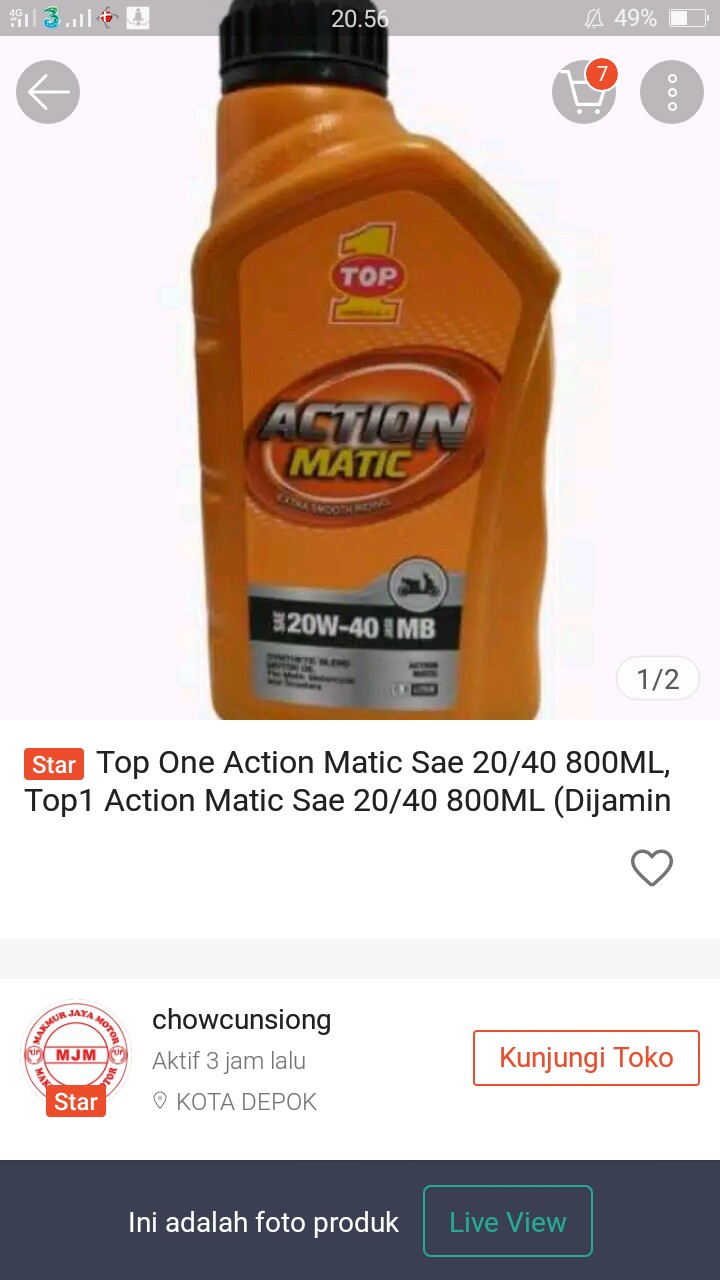
Task: Open the shopping cart with 7 items
Action: pos(583,94)
